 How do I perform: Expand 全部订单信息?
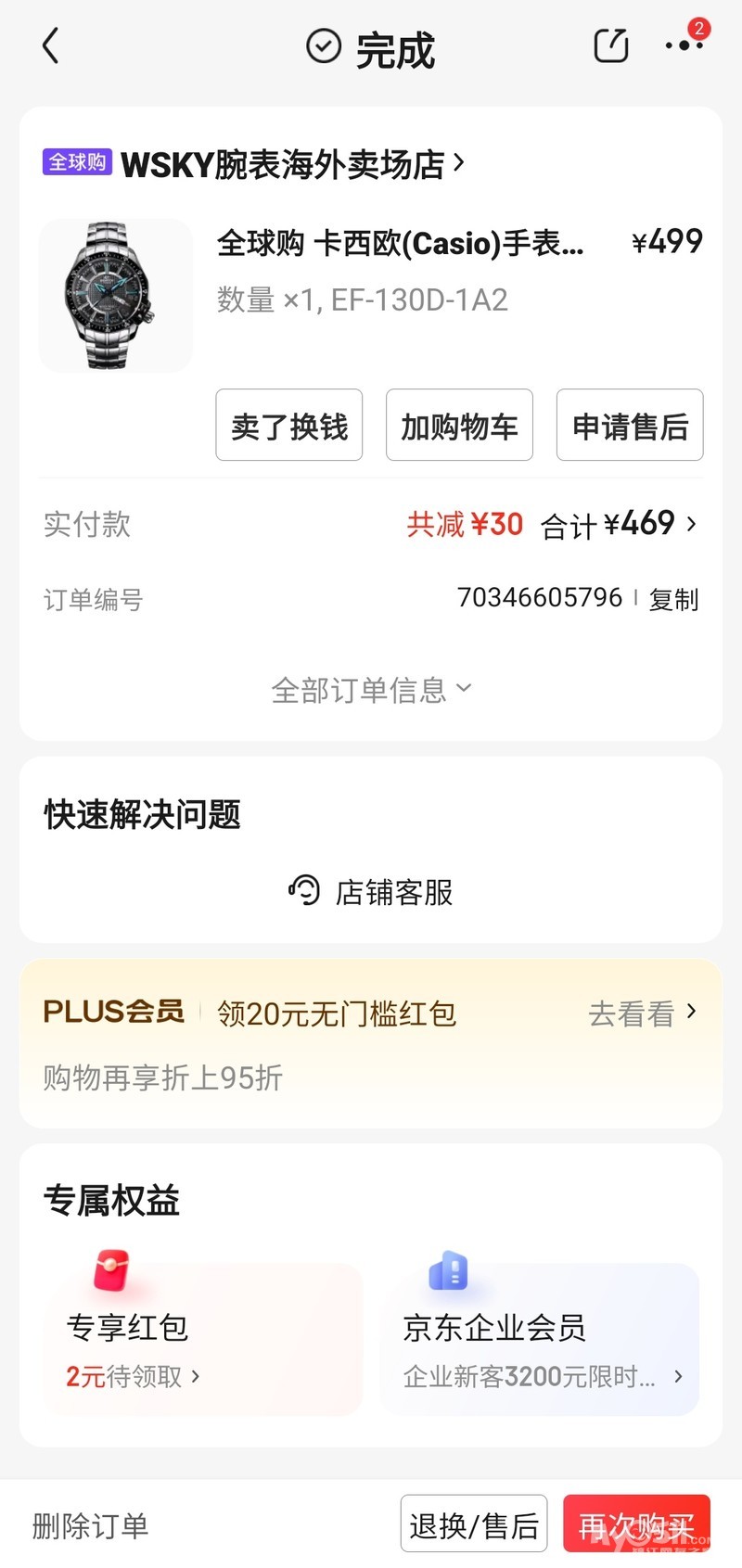click(x=371, y=690)
